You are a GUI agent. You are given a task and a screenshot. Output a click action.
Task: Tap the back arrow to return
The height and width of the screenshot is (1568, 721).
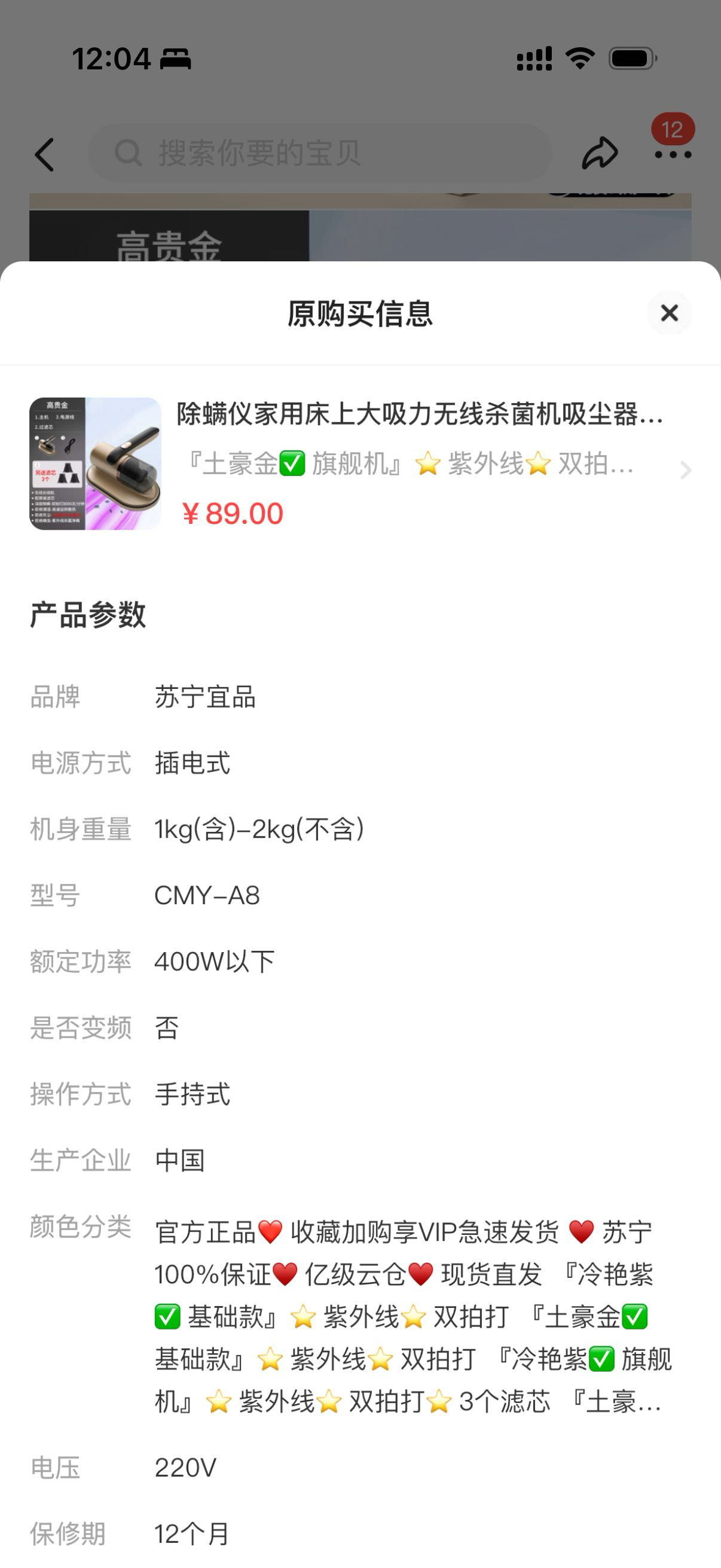(45, 154)
